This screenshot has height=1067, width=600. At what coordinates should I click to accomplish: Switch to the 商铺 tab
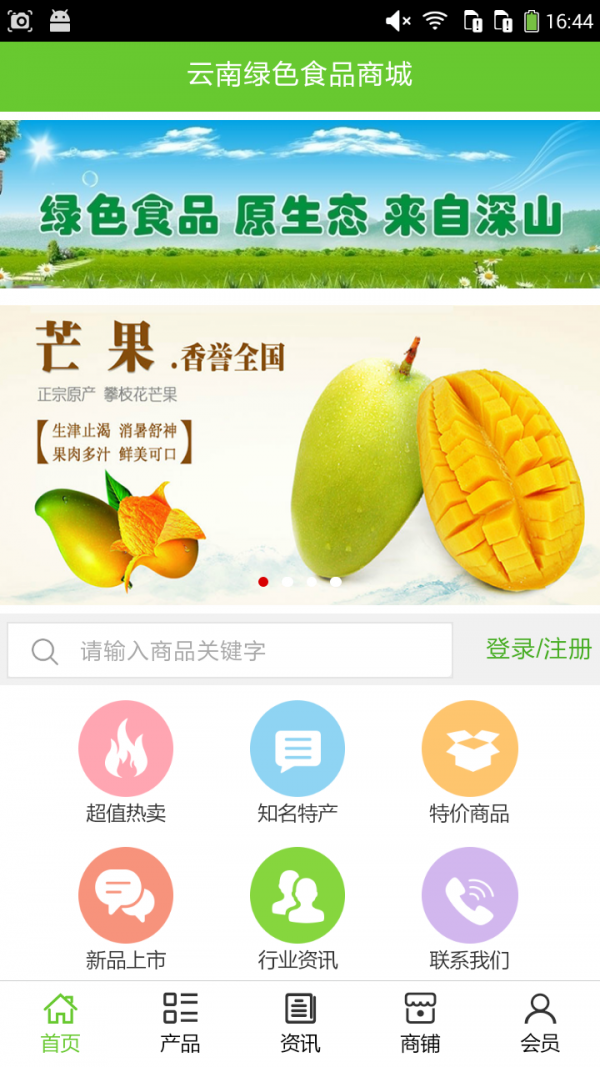coord(420,1023)
